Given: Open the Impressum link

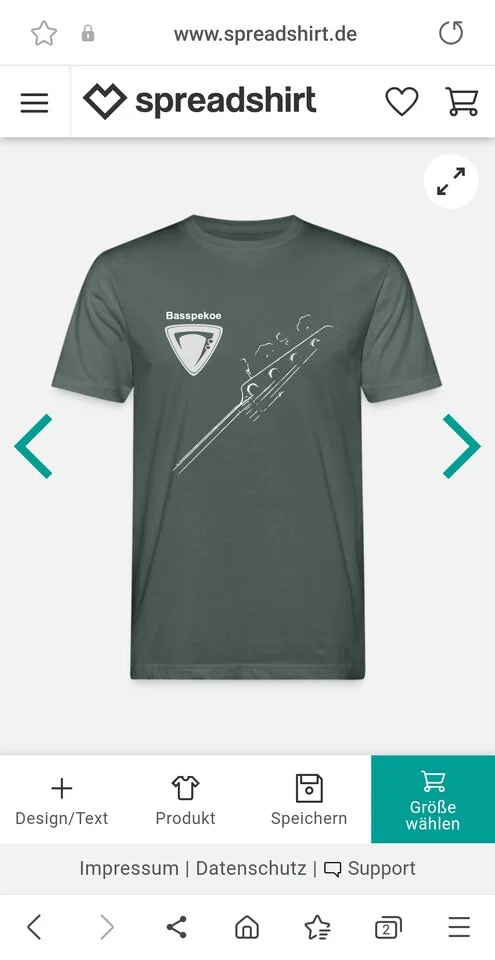Looking at the screenshot, I should [x=129, y=868].
